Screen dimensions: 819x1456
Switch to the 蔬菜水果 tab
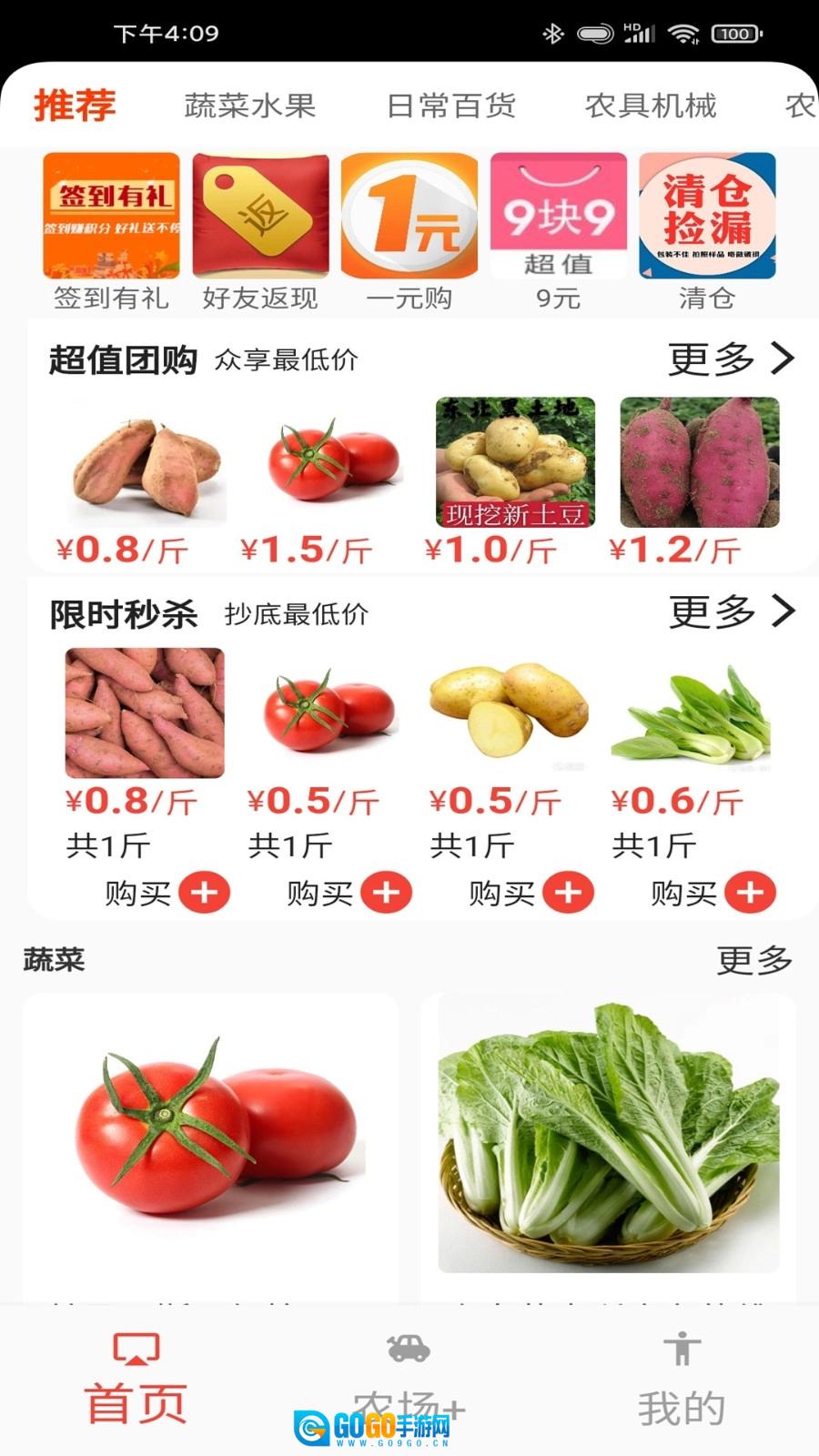(249, 106)
